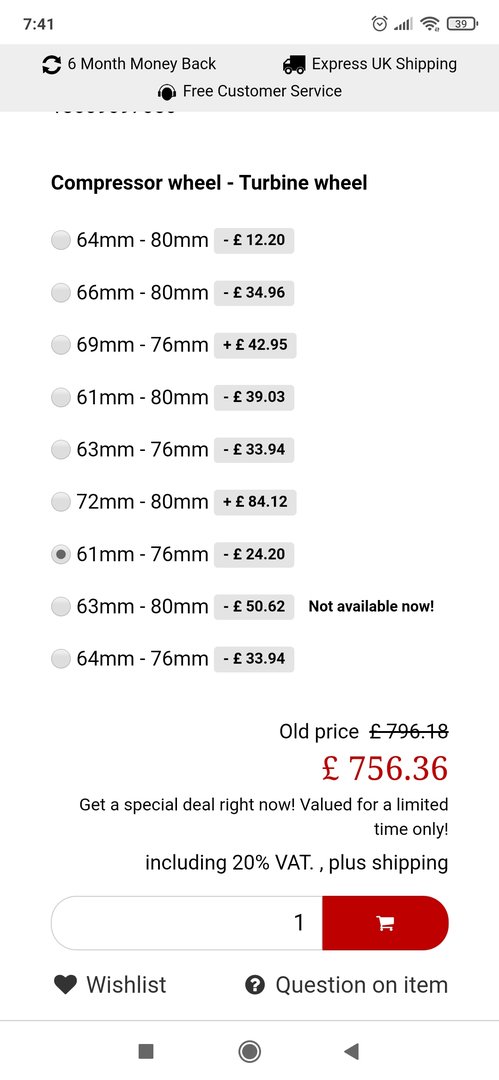The width and height of the screenshot is (499, 1080).
Task: Pick the 69mm - 76mm wheel size
Action: tap(61, 345)
